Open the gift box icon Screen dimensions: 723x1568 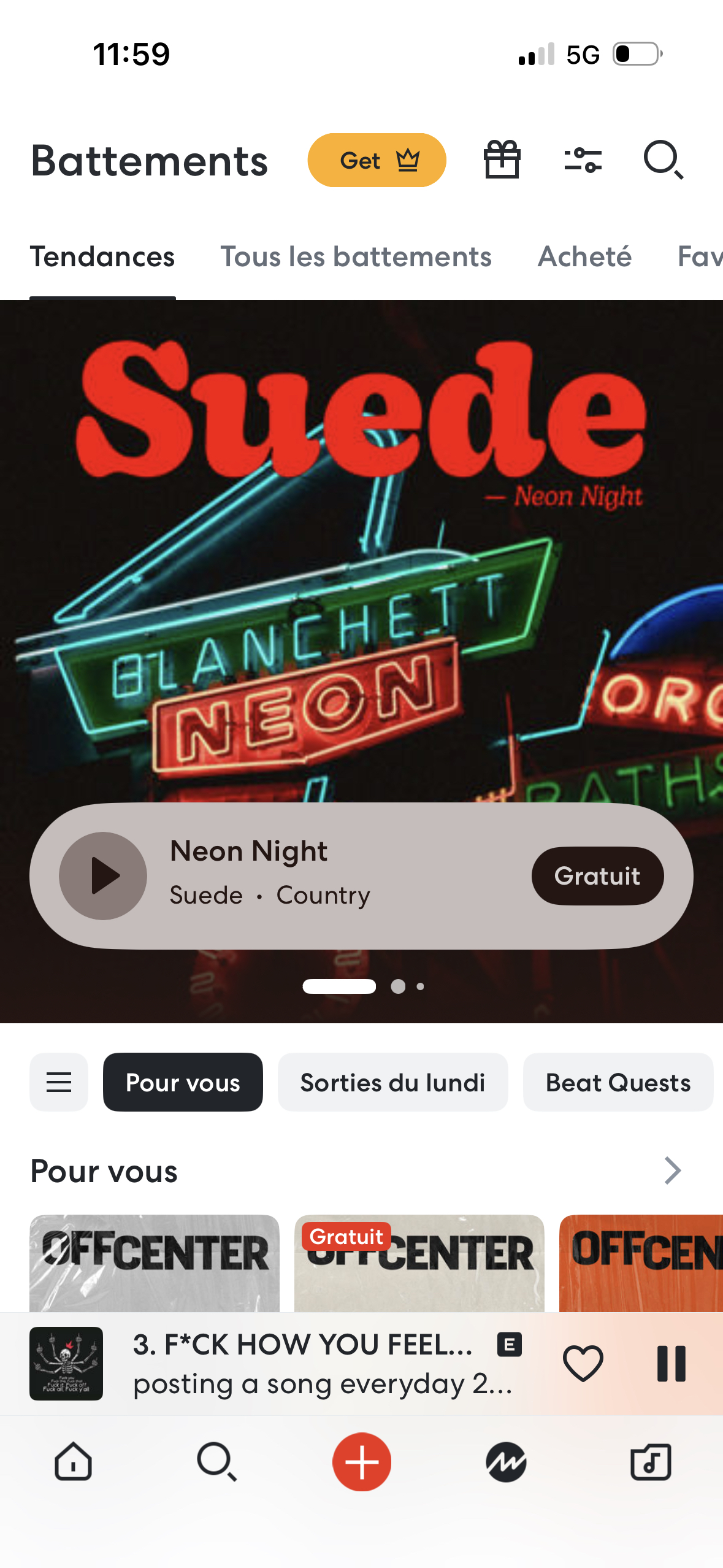[502, 159]
